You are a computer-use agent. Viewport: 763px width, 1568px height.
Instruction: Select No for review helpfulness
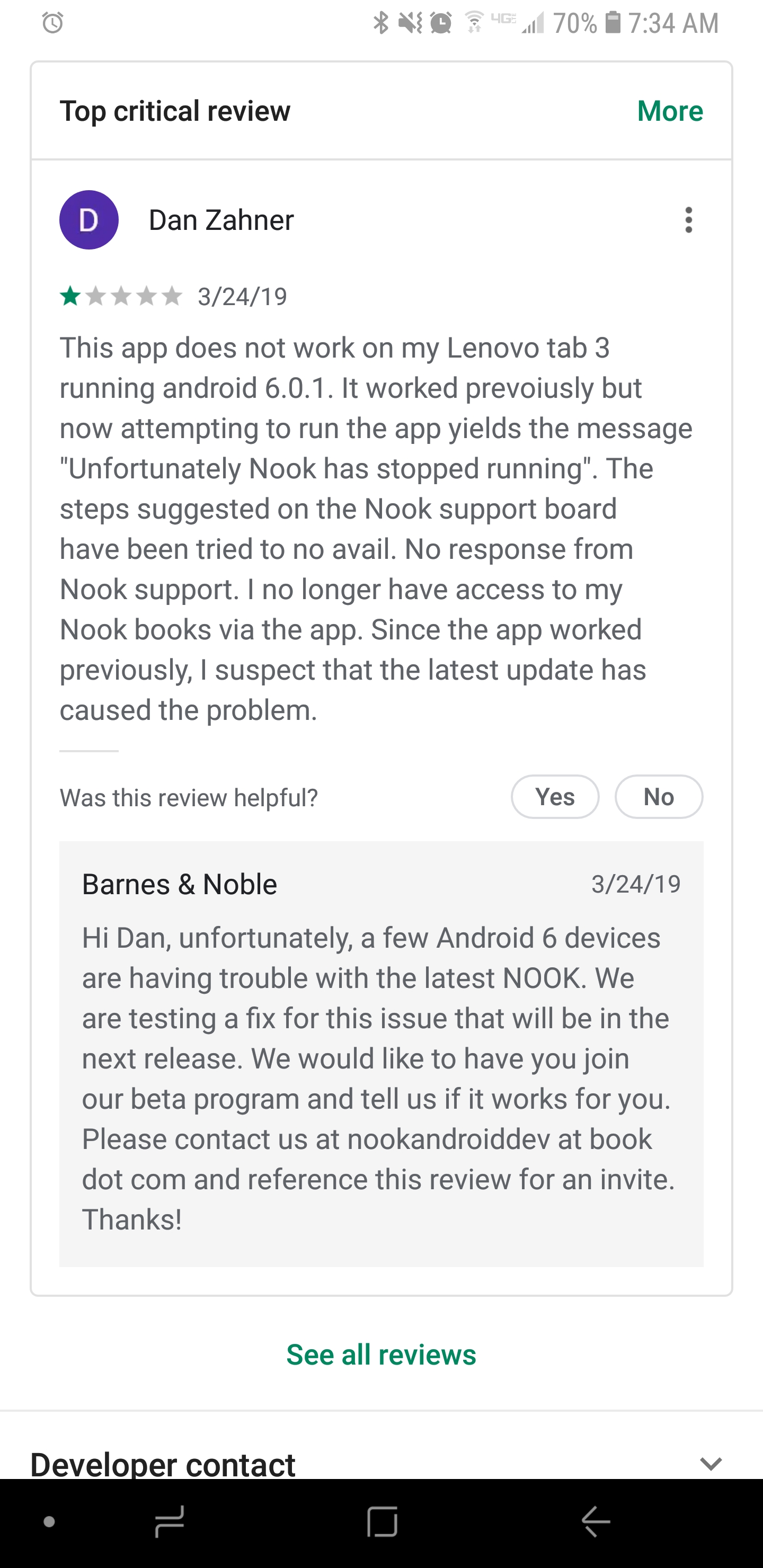[x=658, y=797]
